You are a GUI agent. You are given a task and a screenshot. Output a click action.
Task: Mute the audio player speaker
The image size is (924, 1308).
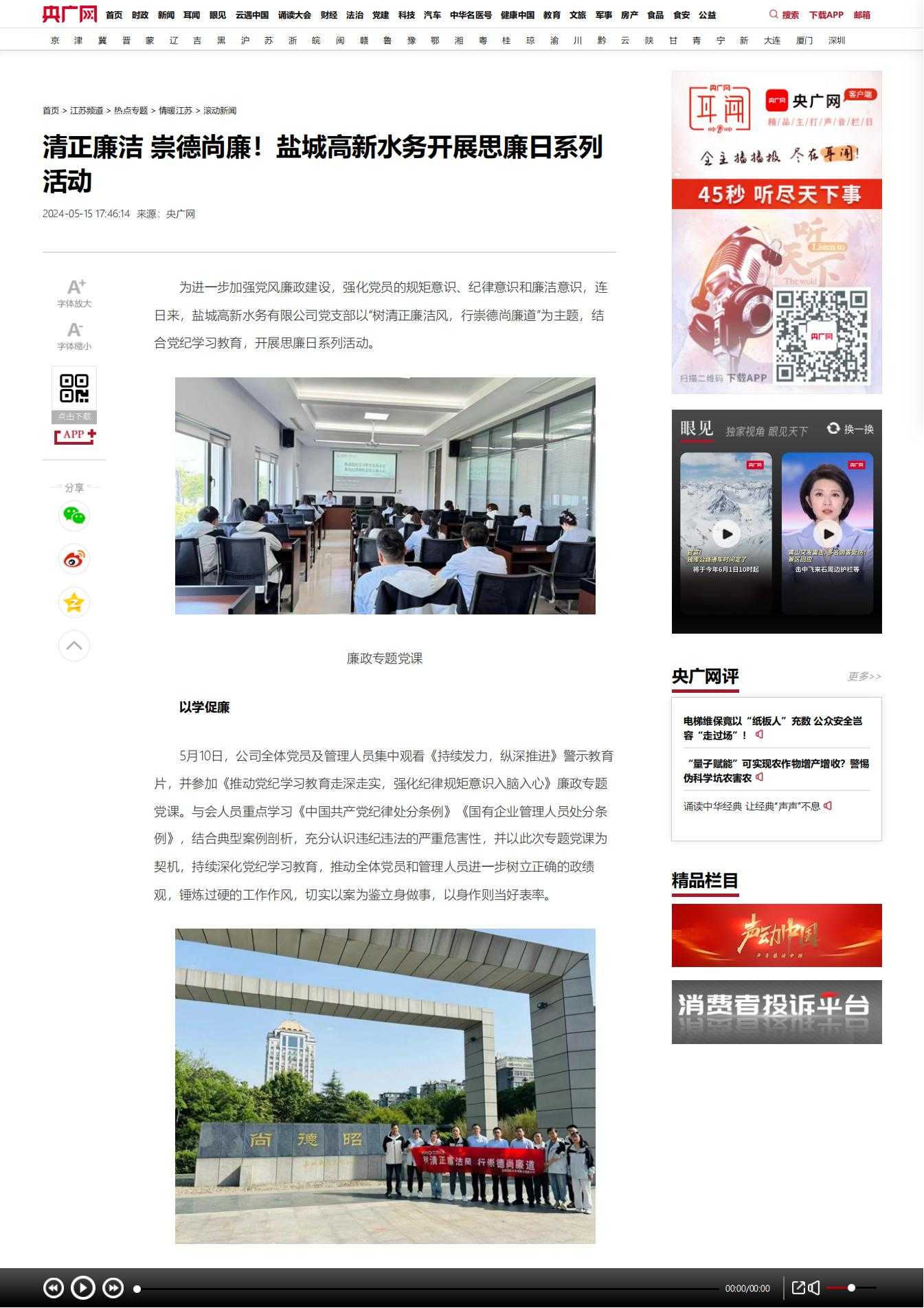(815, 1287)
